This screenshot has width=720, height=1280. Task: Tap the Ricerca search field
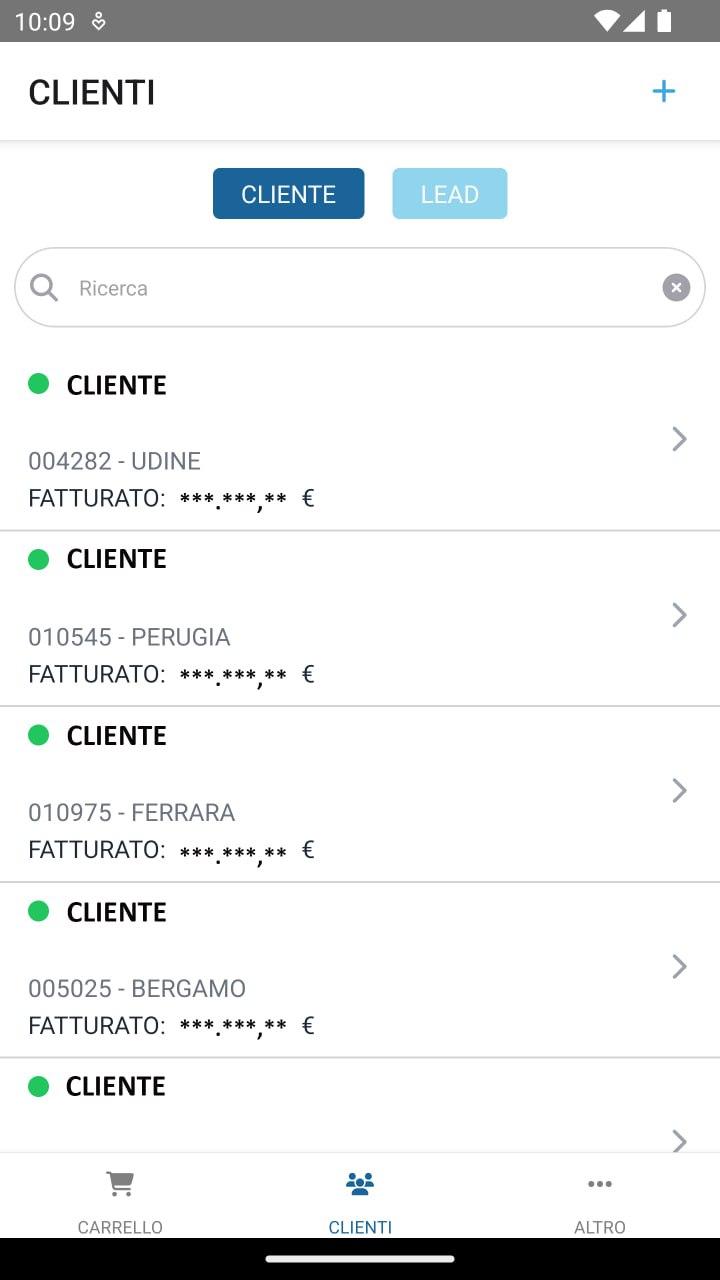pos(360,288)
